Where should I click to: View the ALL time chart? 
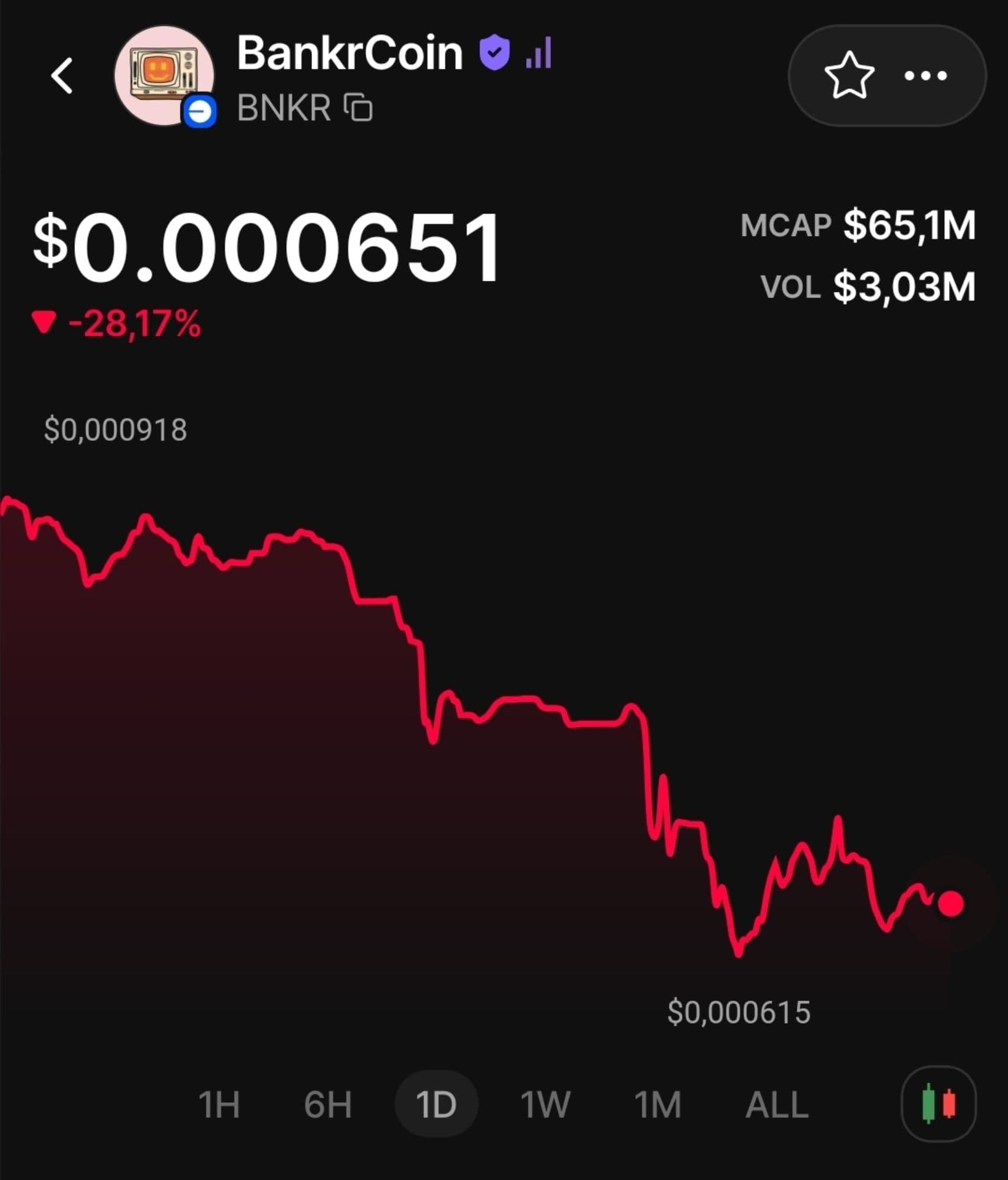tap(777, 1104)
